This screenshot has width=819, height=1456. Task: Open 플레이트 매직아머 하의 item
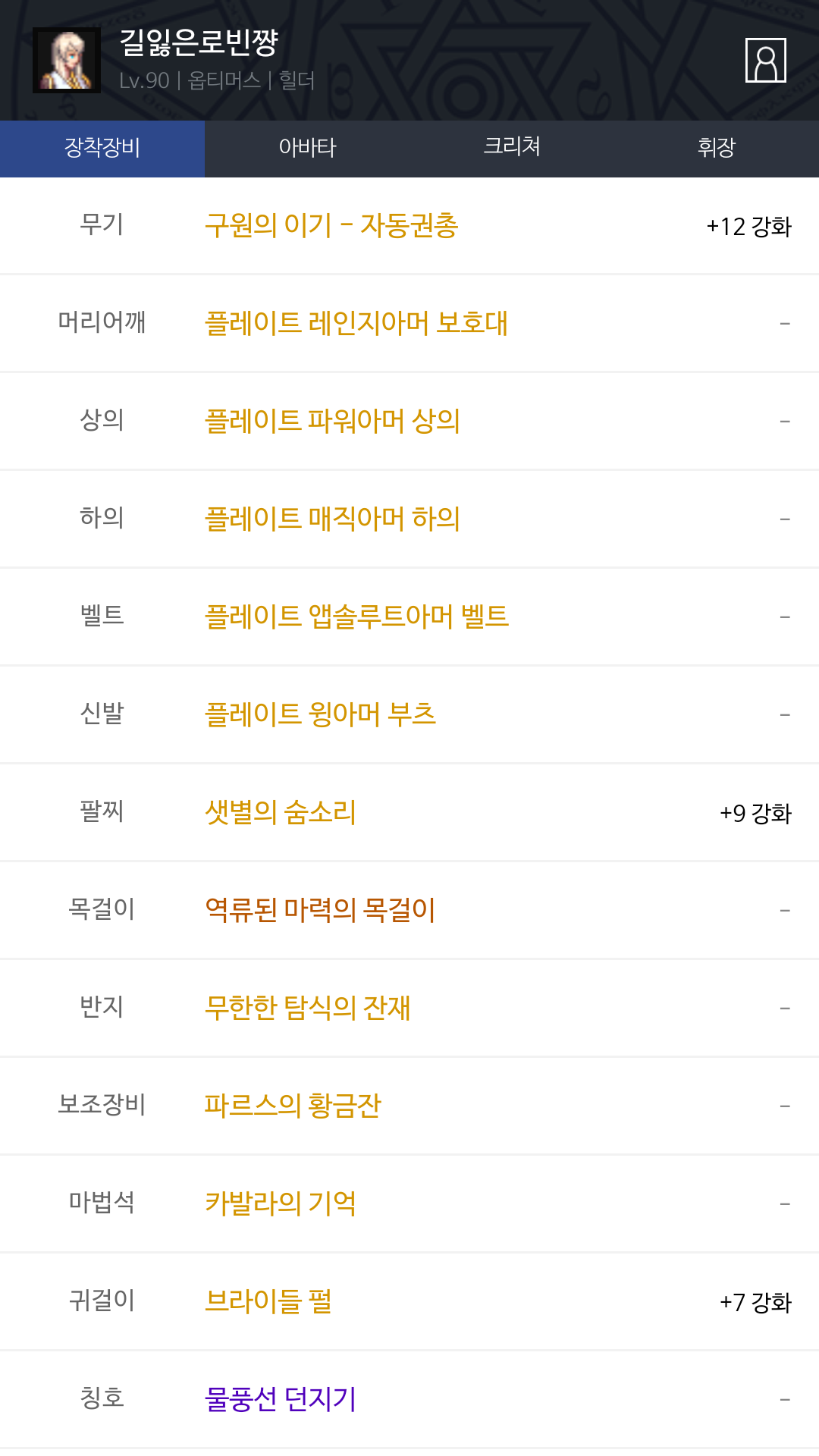click(x=332, y=519)
